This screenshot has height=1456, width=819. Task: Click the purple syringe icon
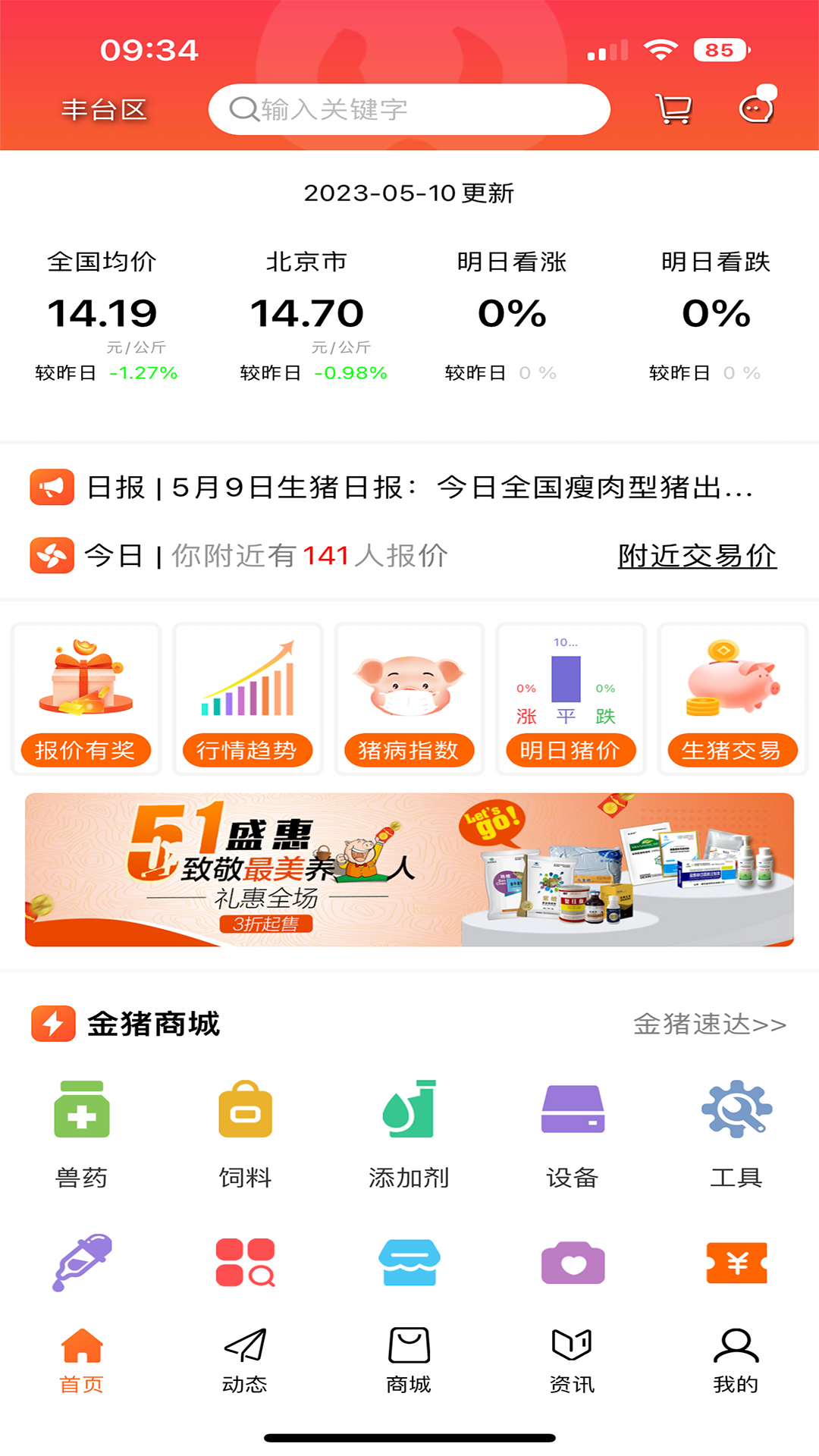[x=82, y=1259]
